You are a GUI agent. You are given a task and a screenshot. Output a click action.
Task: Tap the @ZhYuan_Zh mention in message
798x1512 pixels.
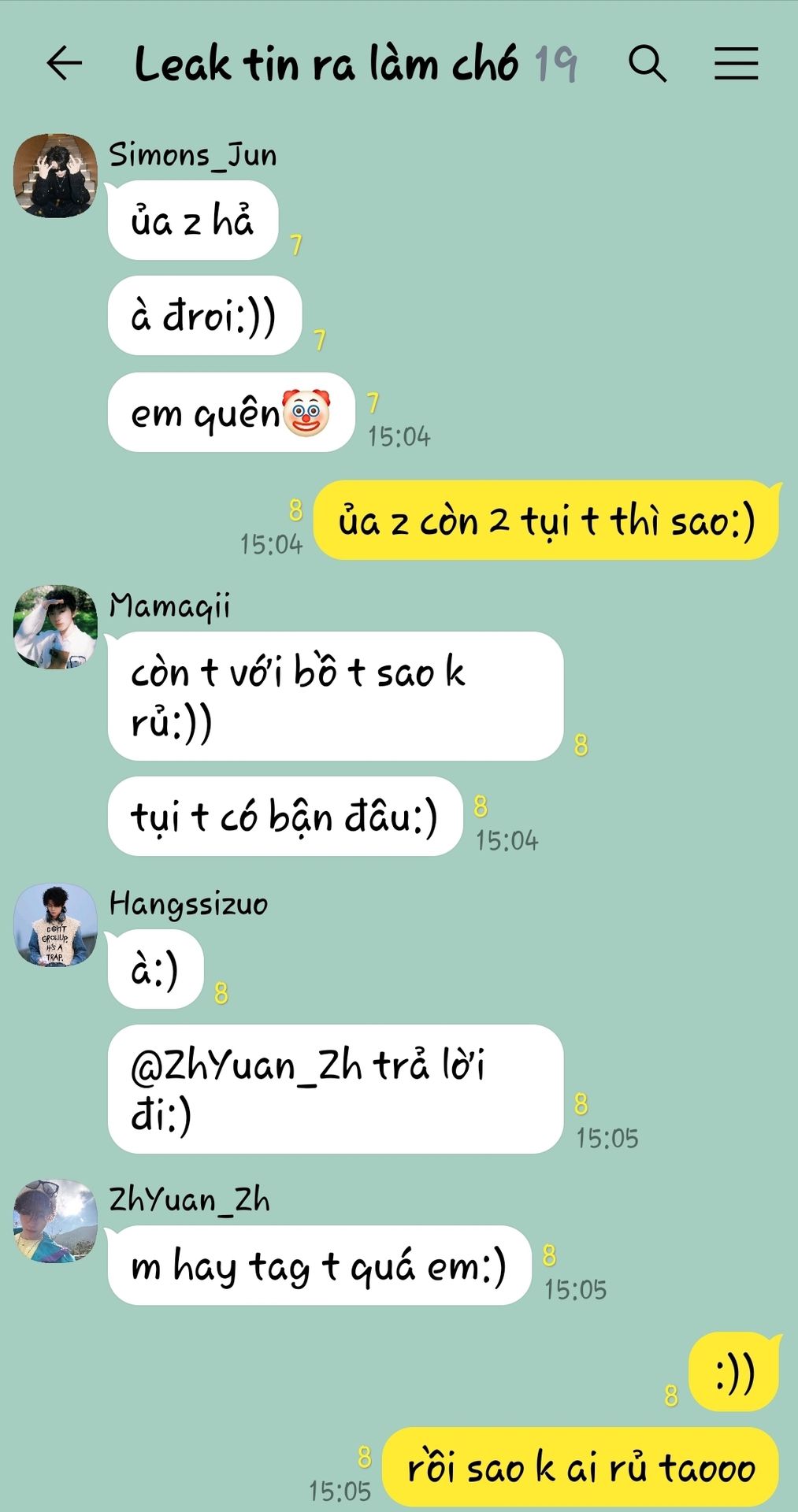246,1065
